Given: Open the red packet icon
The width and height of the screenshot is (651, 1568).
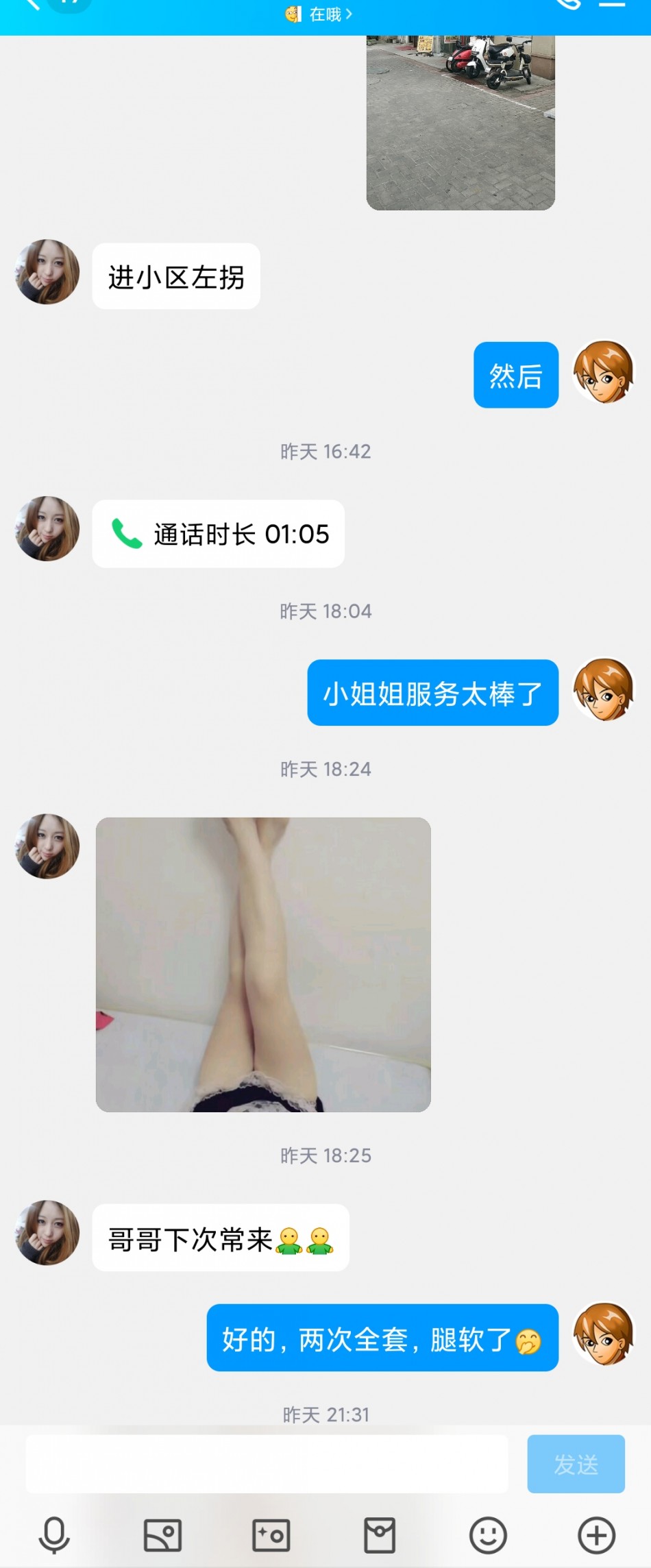Looking at the screenshot, I should [x=380, y=1535].
